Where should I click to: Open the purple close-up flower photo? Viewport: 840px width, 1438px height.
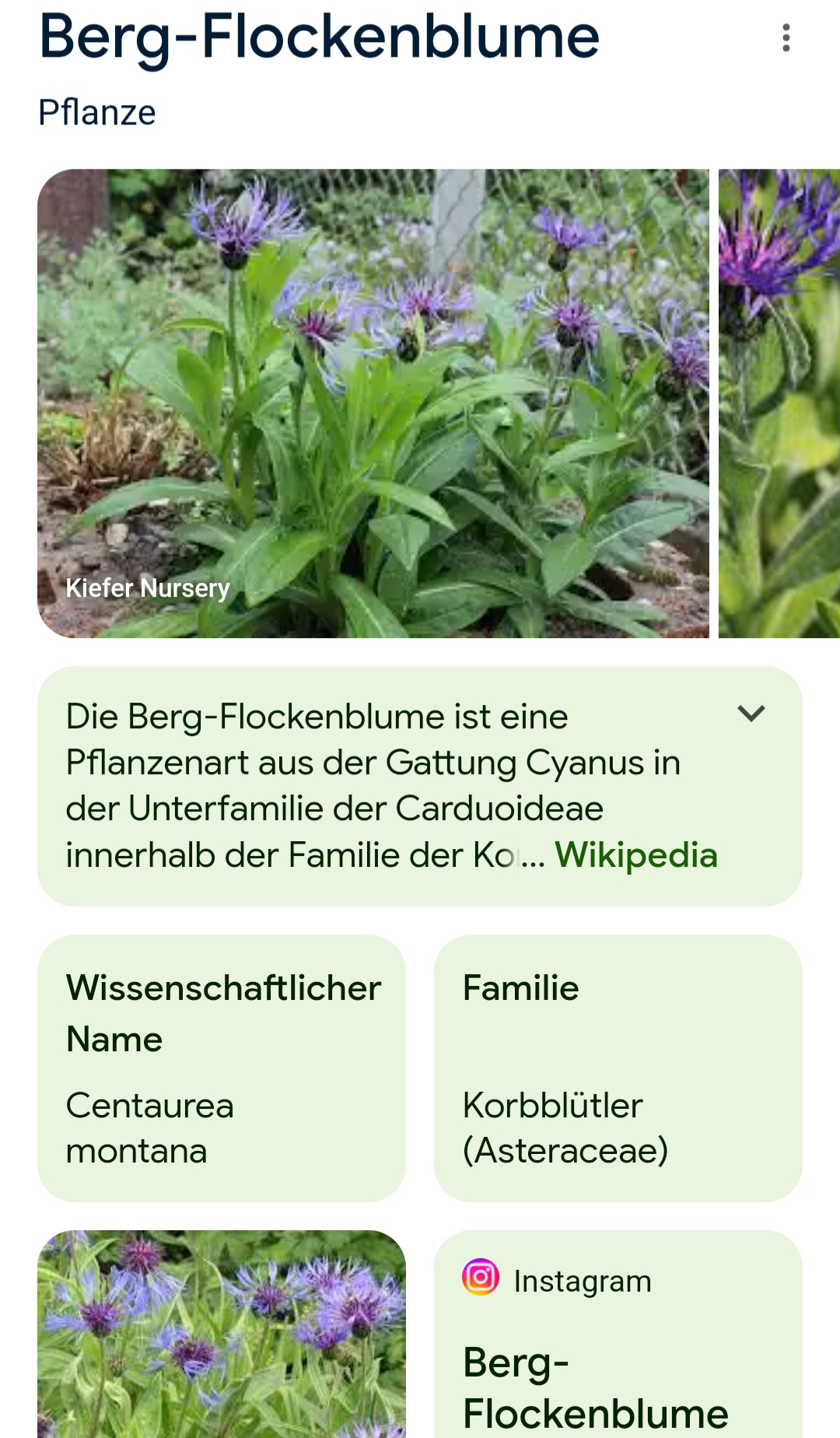click(x=779, y=403)
